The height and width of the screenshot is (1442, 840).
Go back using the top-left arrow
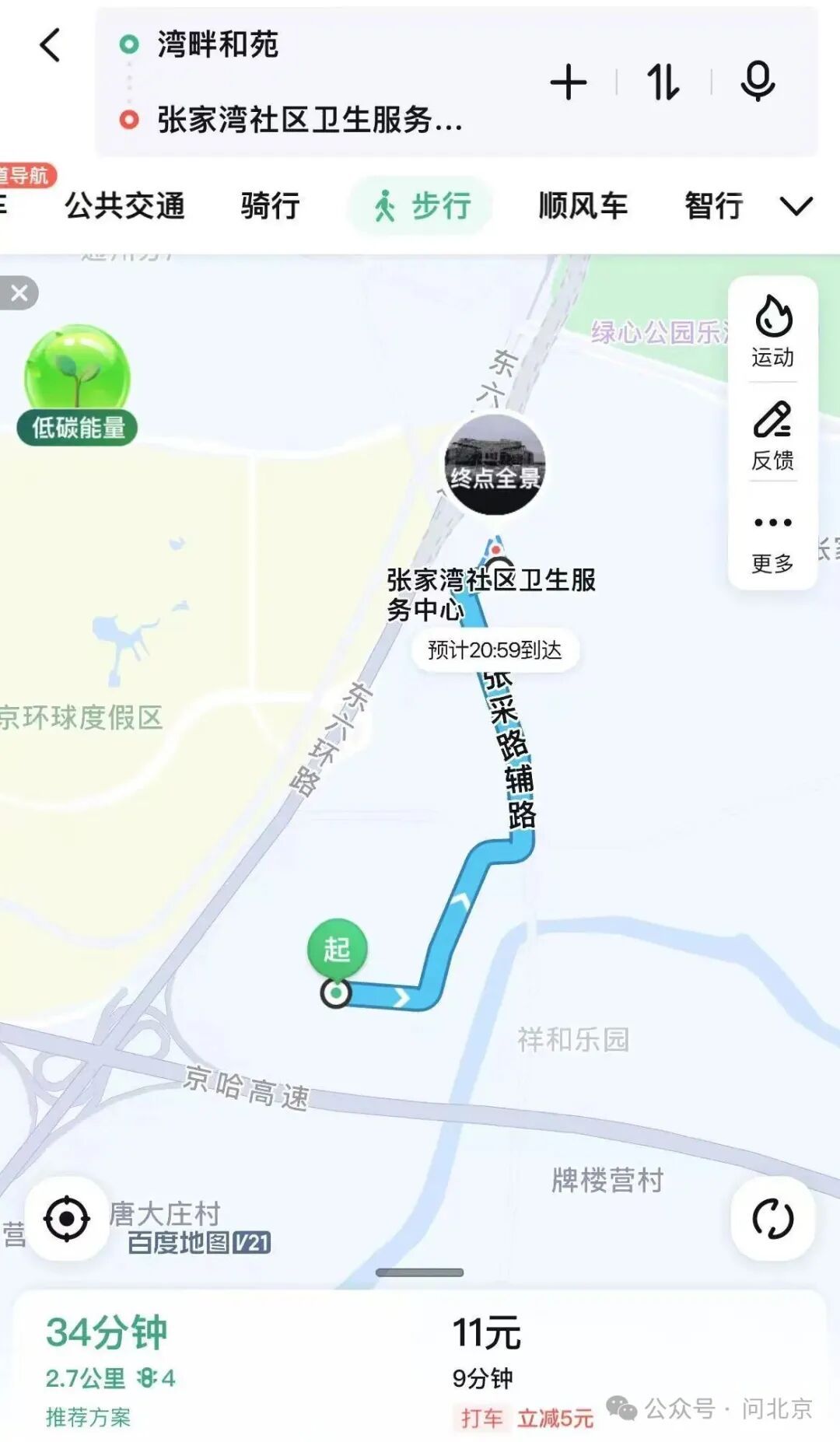click(51, 45)
